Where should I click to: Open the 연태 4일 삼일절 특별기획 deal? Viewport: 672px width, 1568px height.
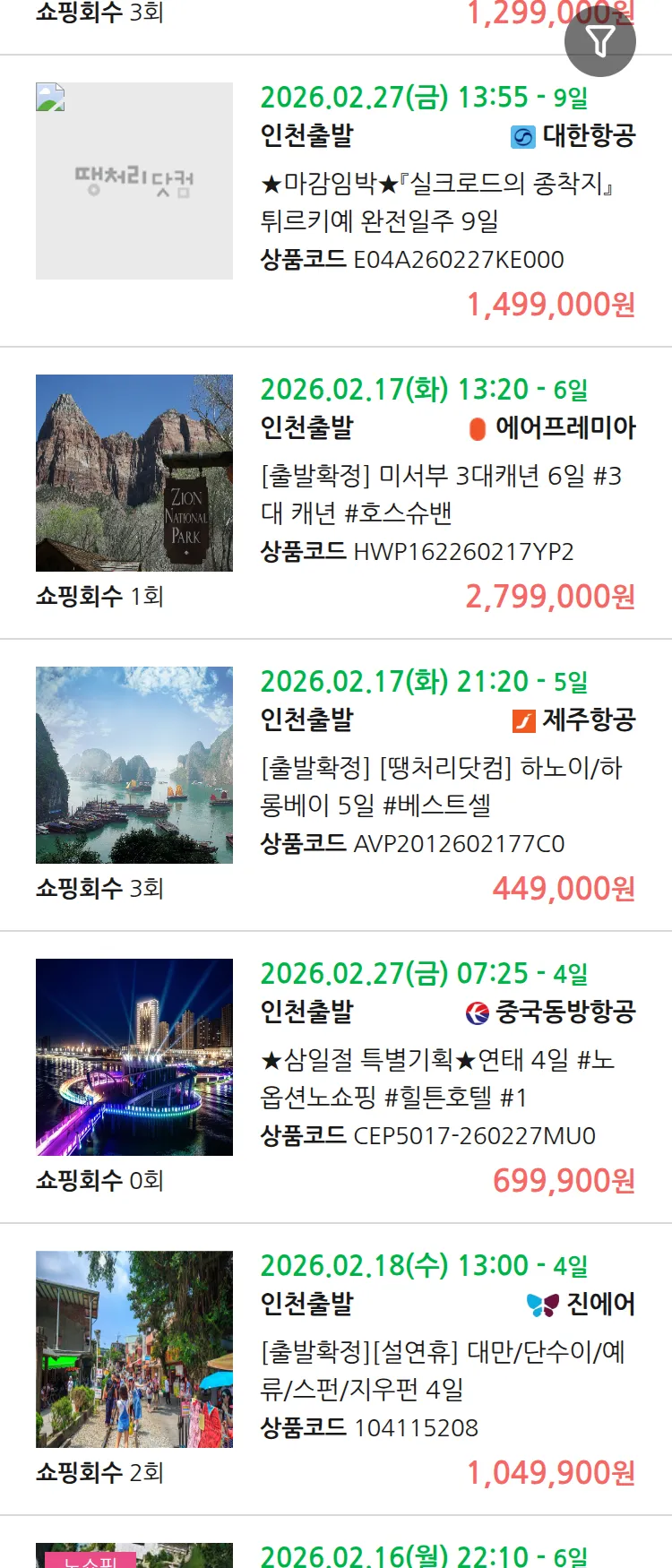tap(437, 1078)
